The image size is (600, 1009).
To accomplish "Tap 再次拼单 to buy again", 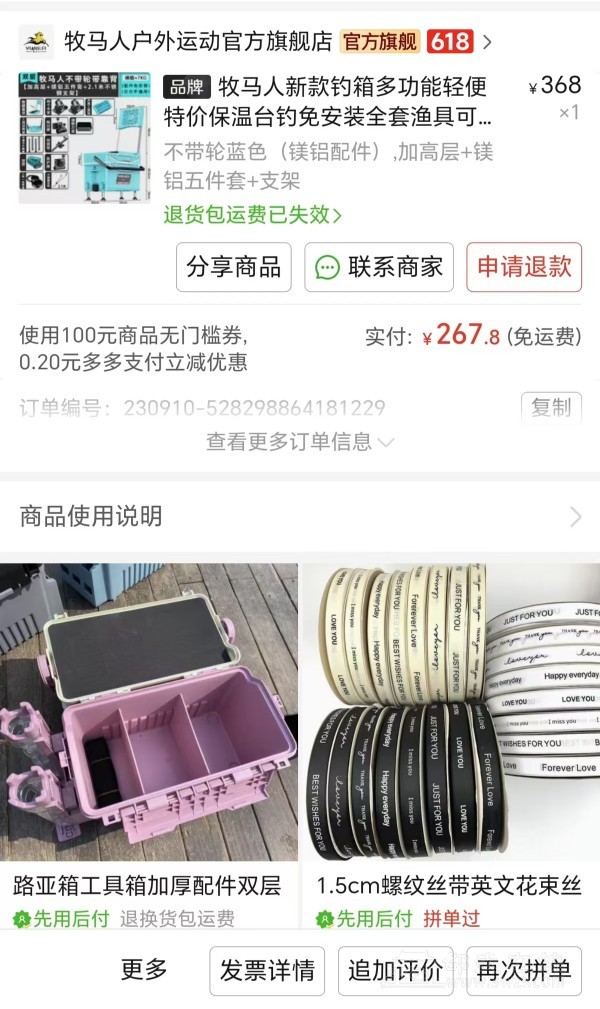I will pyautogui.click(x=523, y=970).
